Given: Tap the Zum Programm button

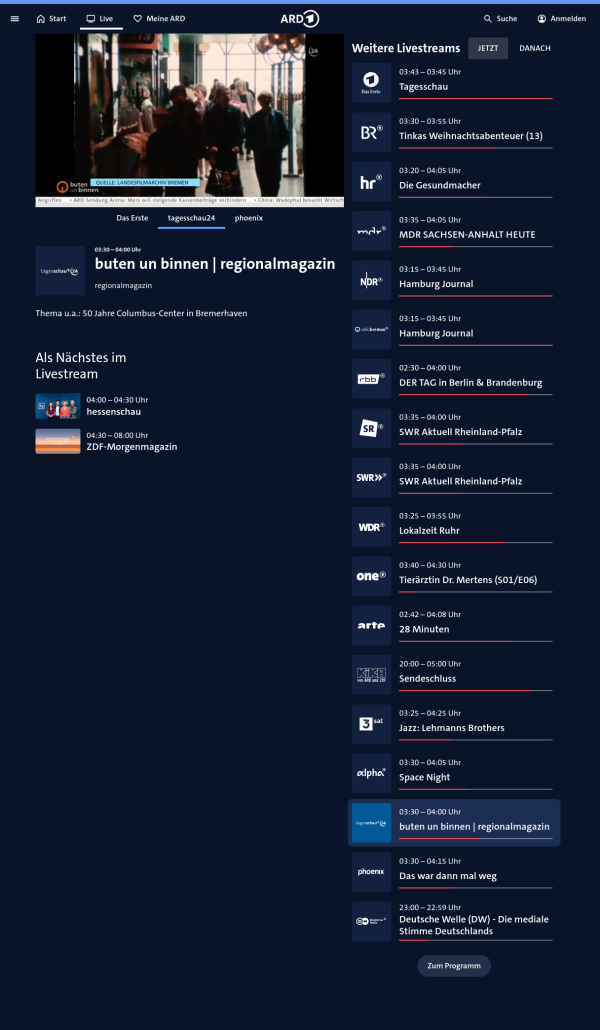Looking at the screenshot, I should pyautogui.click(x=454, y=966).
